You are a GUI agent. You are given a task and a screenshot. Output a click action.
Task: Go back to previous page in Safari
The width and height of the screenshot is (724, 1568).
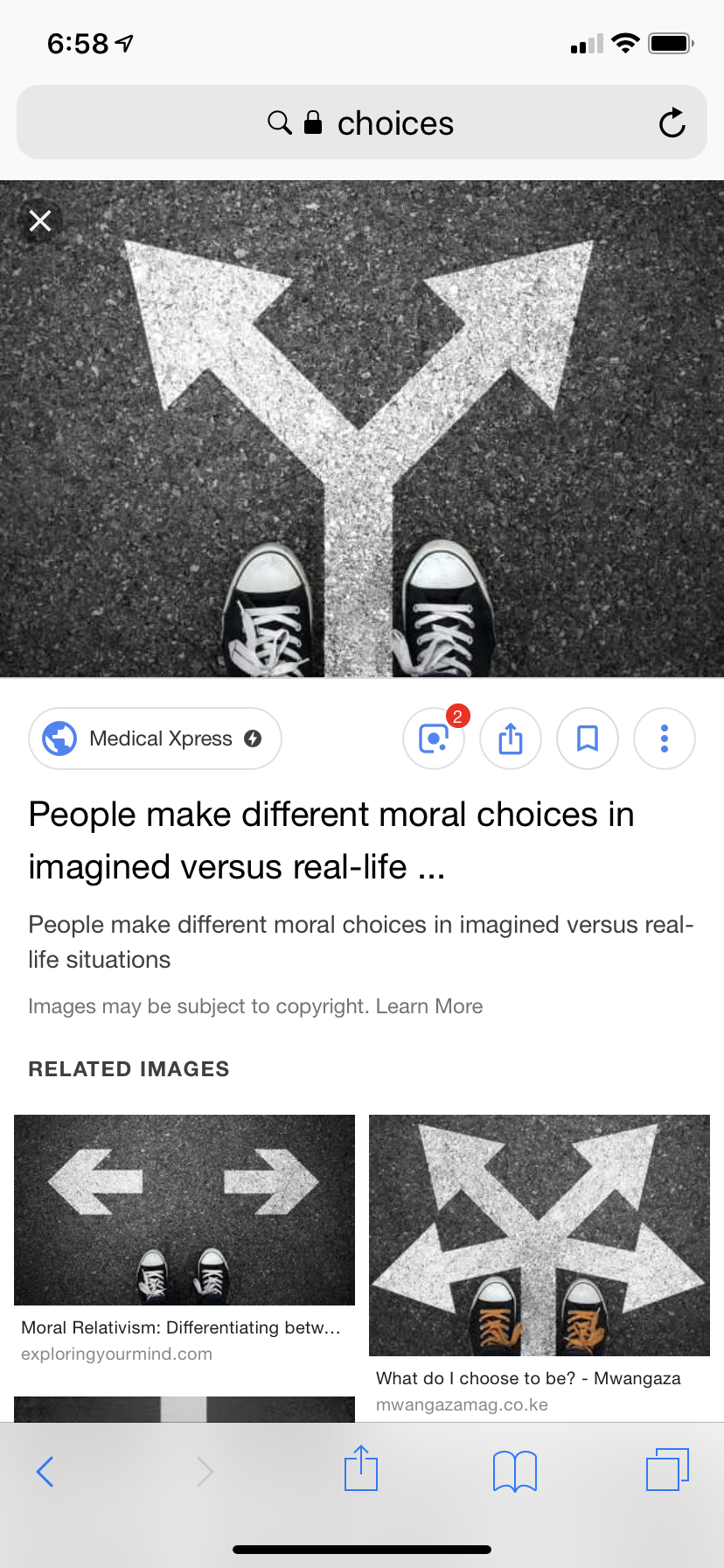click(x=45, y=1472)
